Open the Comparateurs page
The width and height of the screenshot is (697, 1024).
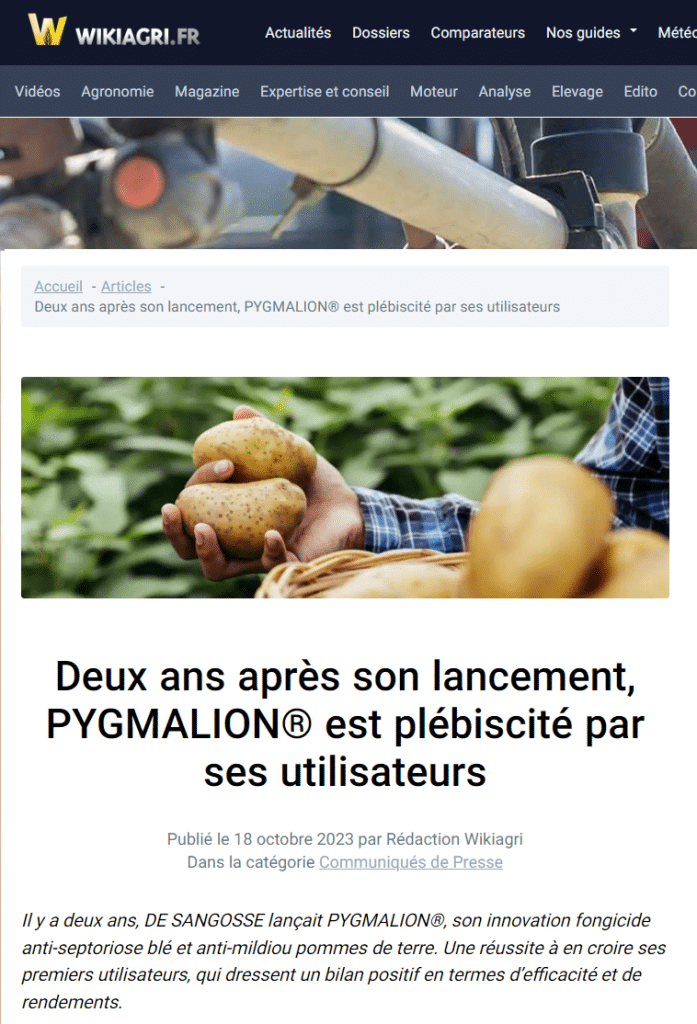pos(477,33)
